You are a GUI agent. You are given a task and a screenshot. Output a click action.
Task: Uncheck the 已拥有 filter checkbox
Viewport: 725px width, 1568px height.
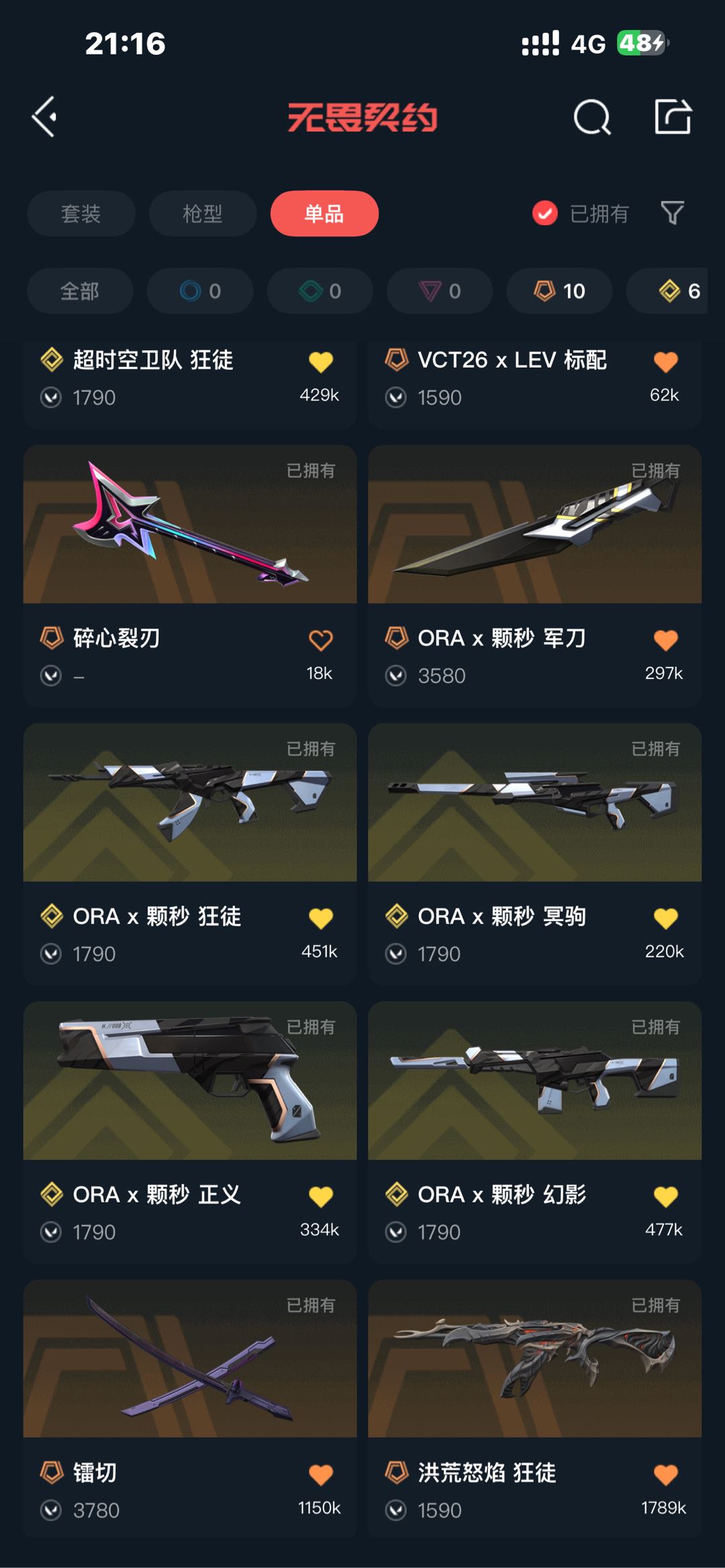(x=544, y=213)
